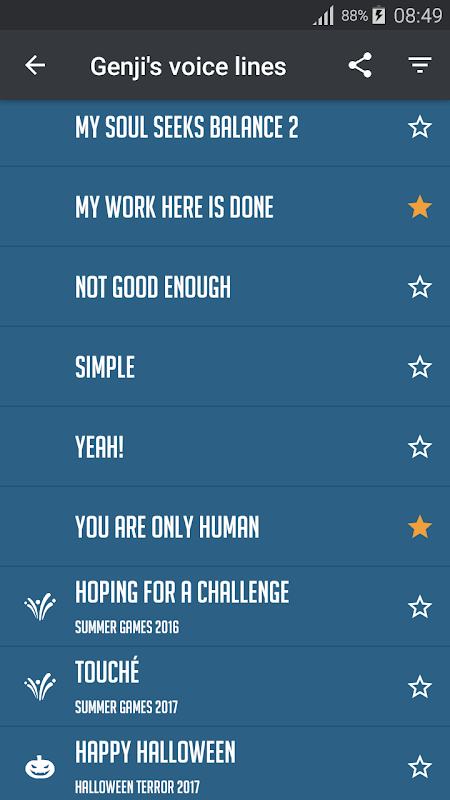Star the 'Not Good Enough' line
Image resolution: width=450 pixels, height=800 pixels.
pyautogui.click(x=420, y=287)
